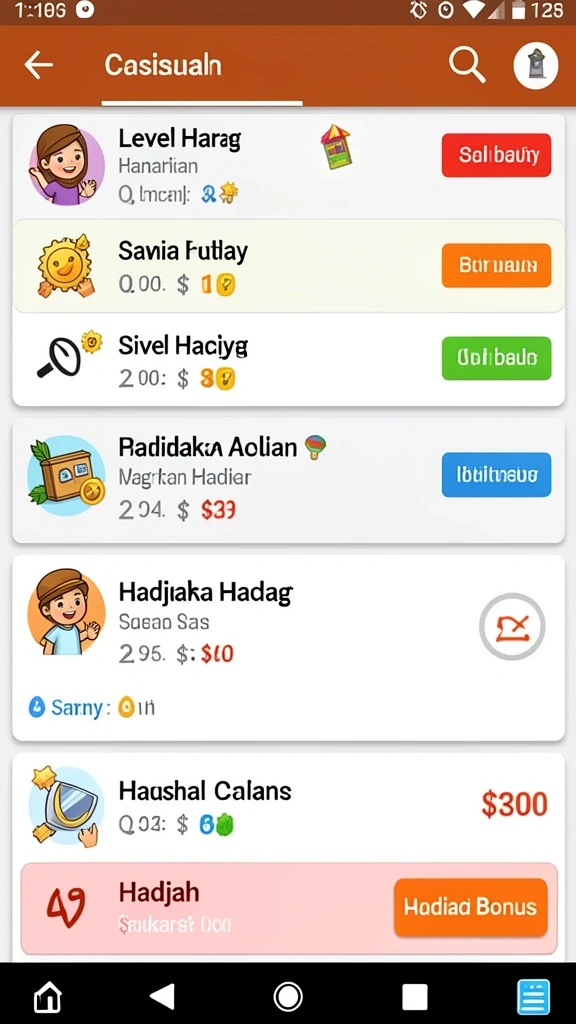576x1024 pixels.
Task: Tap the round icon on Hadjiaka Hadag card
Action: point(512,627)
